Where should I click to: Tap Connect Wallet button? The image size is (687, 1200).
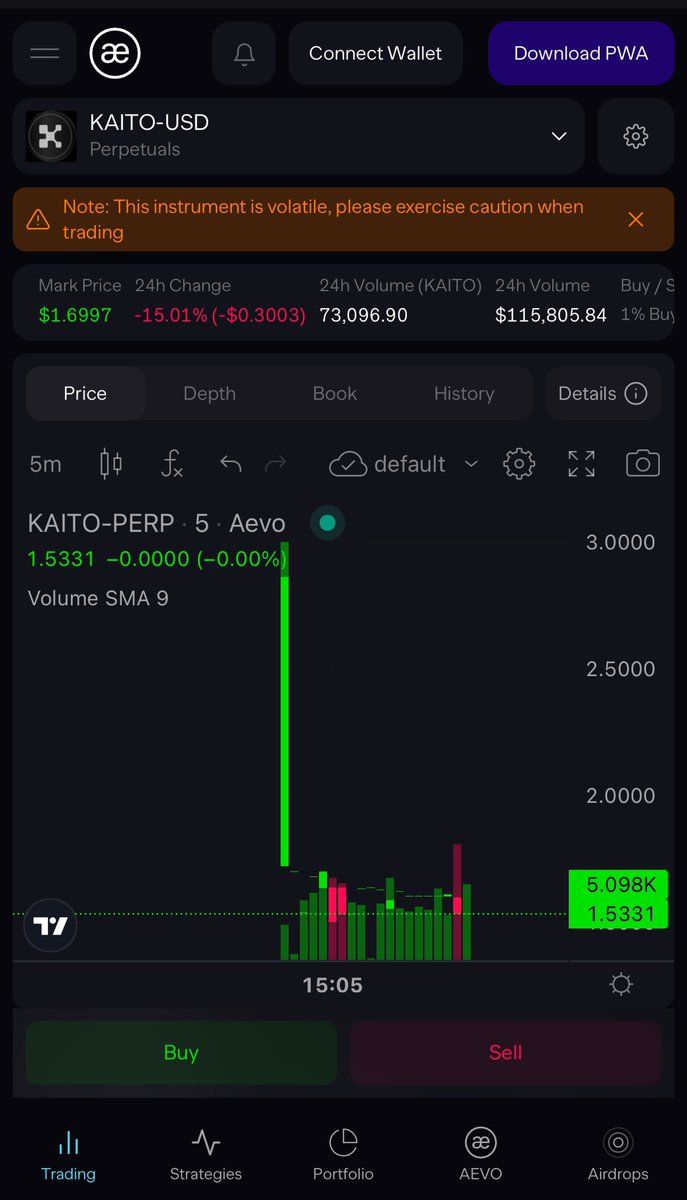pyautogui.click(x=375, y=53)
